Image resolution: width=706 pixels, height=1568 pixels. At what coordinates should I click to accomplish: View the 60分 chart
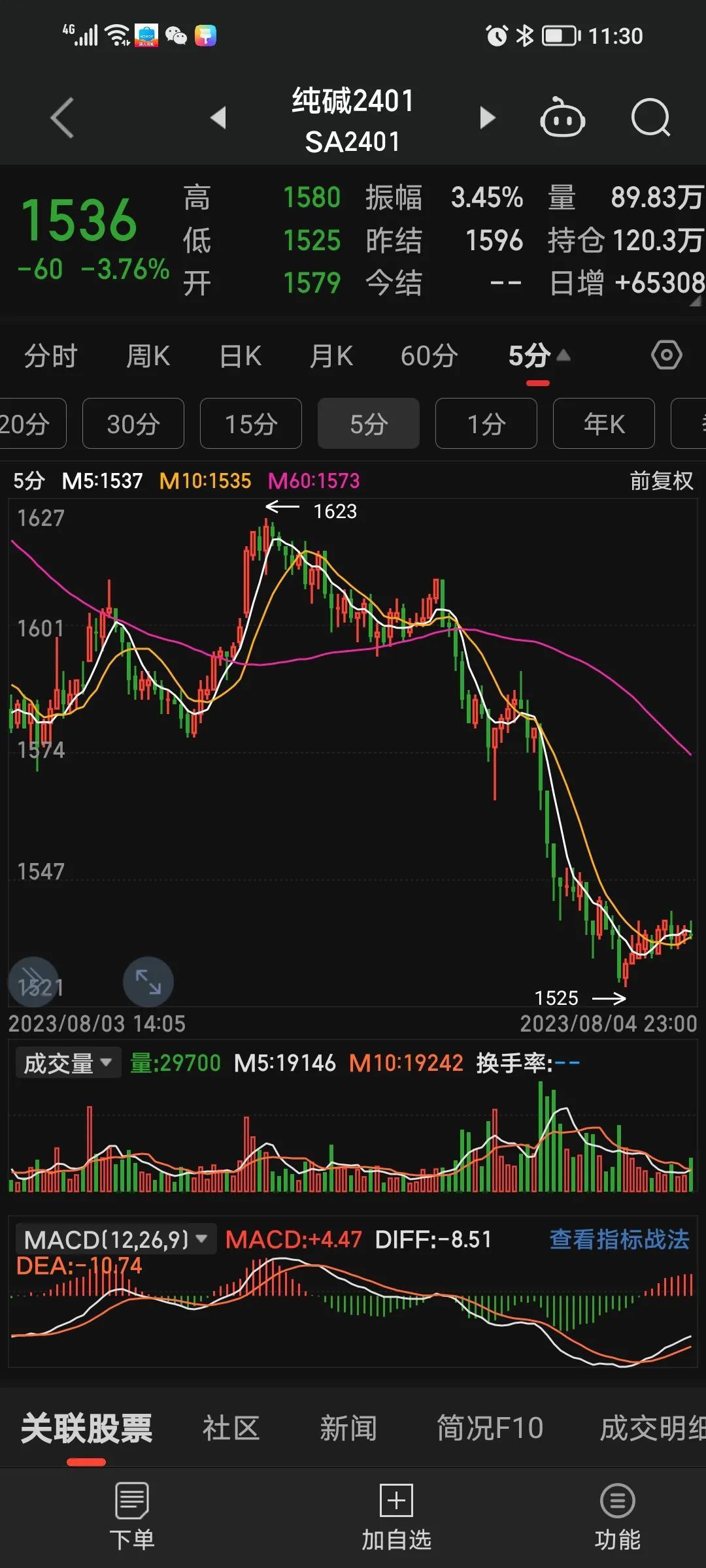(x=429, y=356)
